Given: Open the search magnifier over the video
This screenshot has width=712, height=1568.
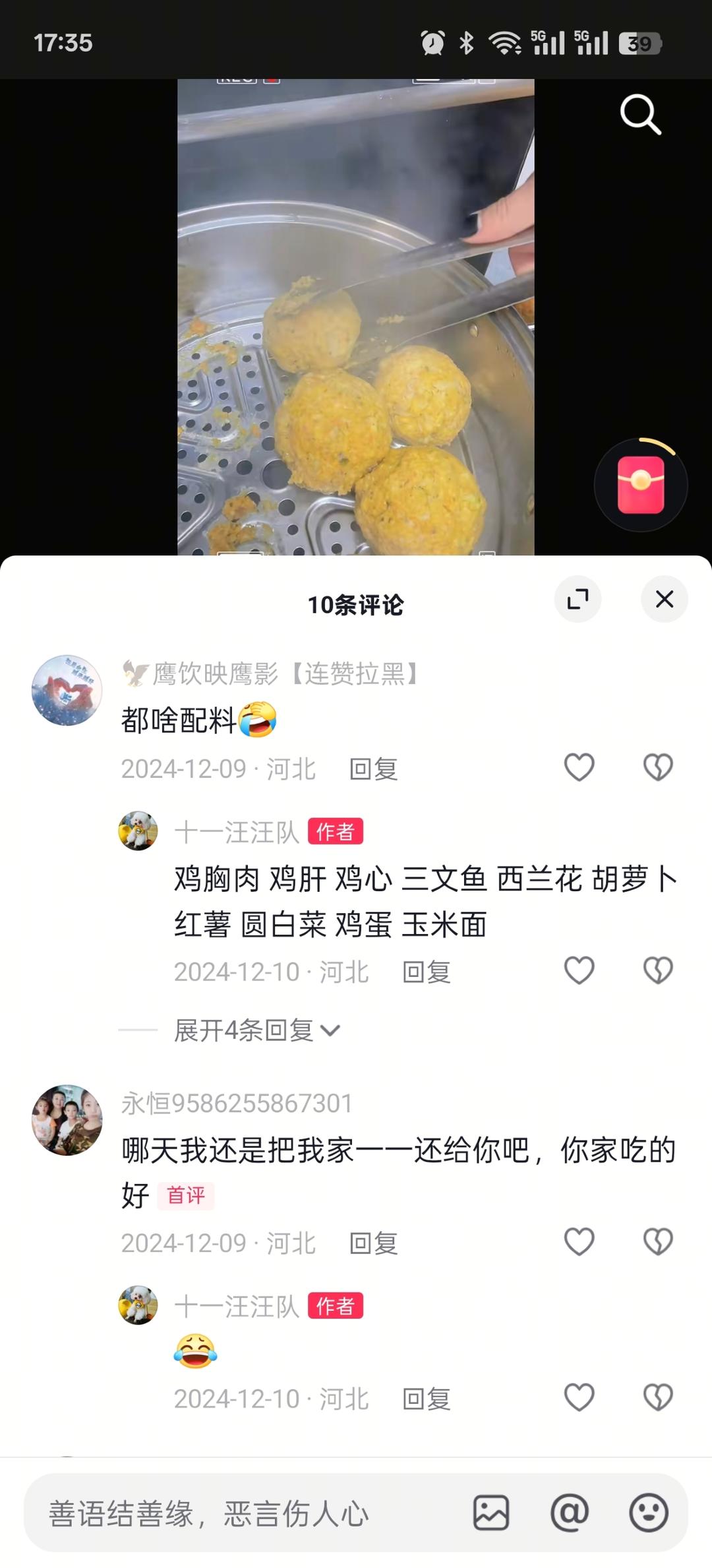Looking at the screenshot, I should (640, 115).
